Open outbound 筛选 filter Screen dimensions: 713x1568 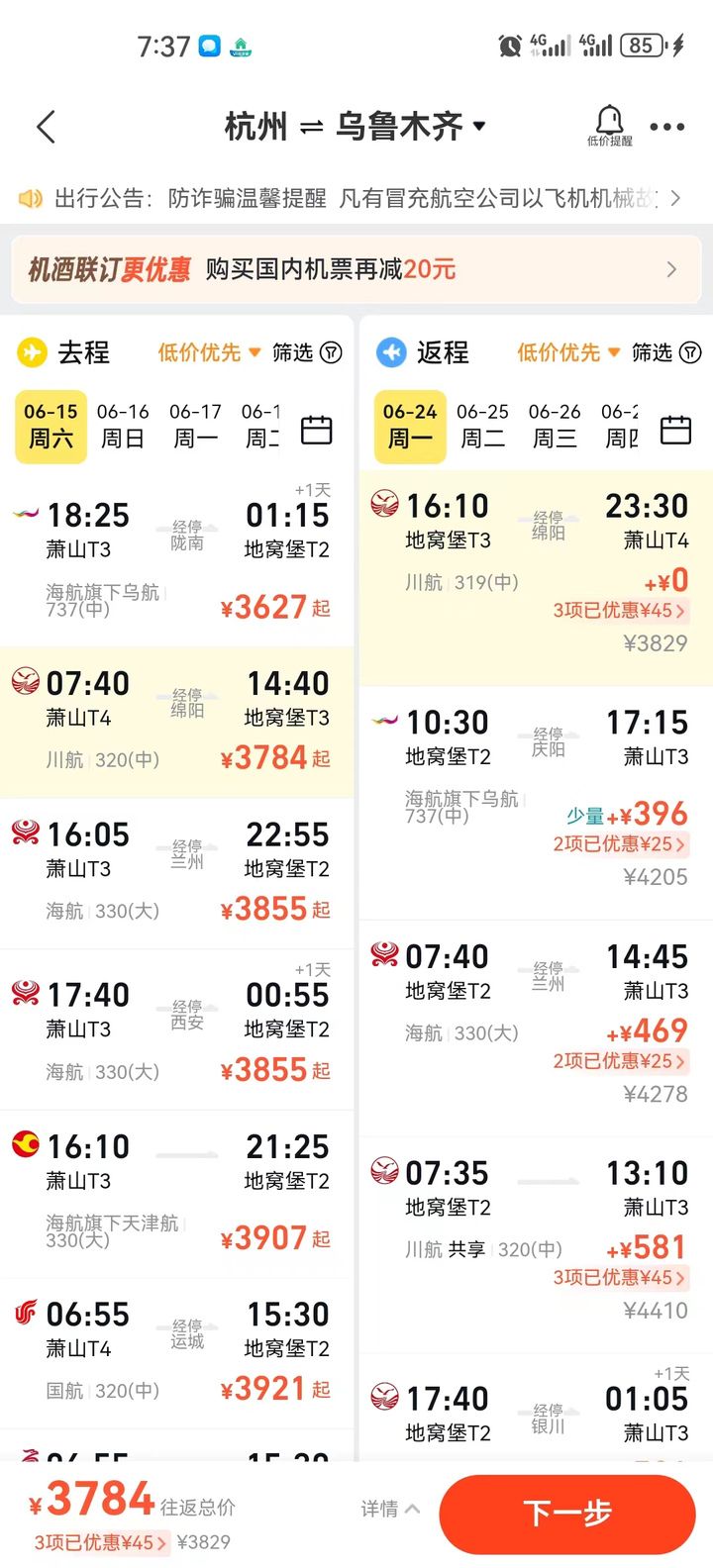307,352
